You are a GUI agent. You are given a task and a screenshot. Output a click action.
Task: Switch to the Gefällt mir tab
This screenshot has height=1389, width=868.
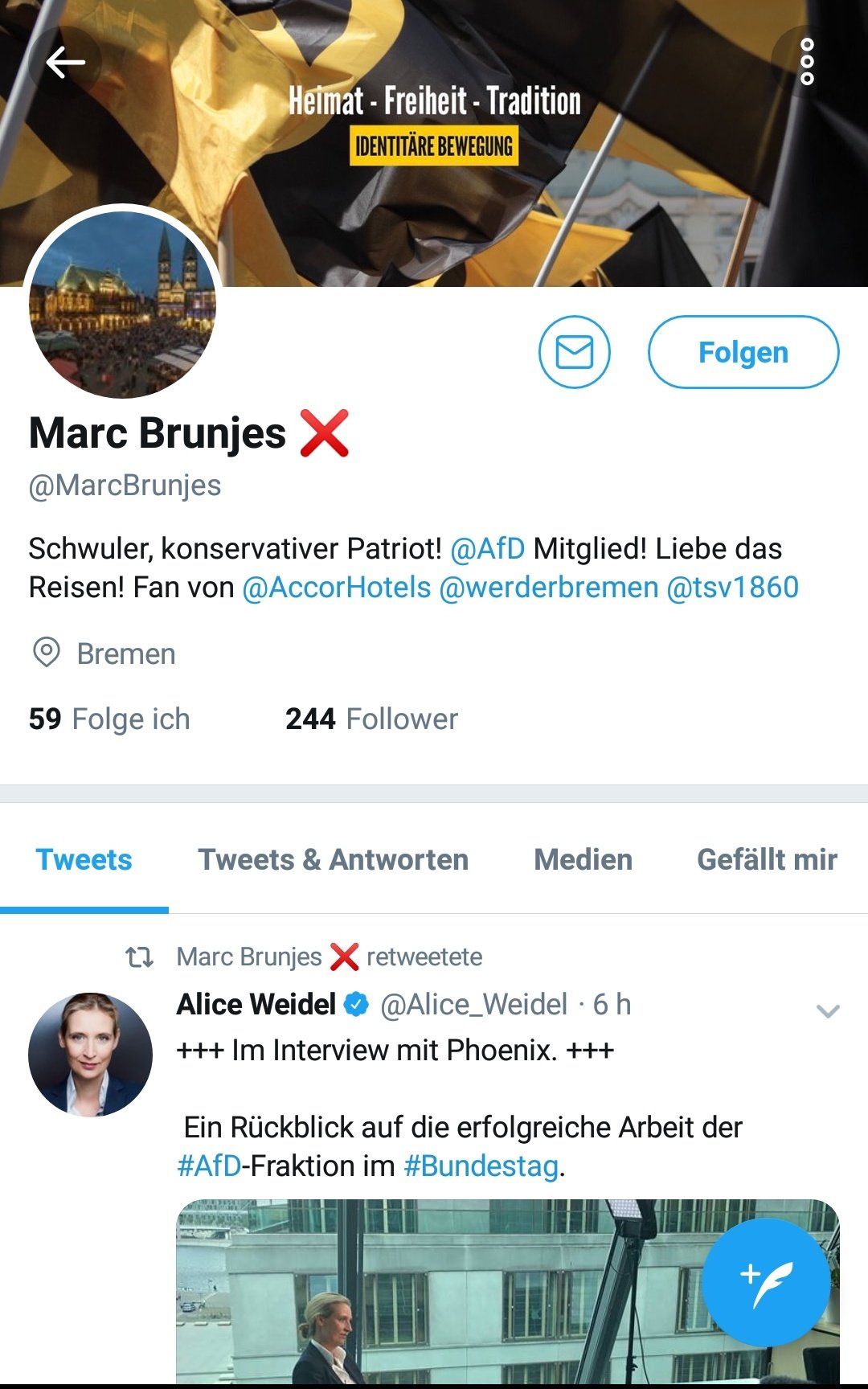767,859
